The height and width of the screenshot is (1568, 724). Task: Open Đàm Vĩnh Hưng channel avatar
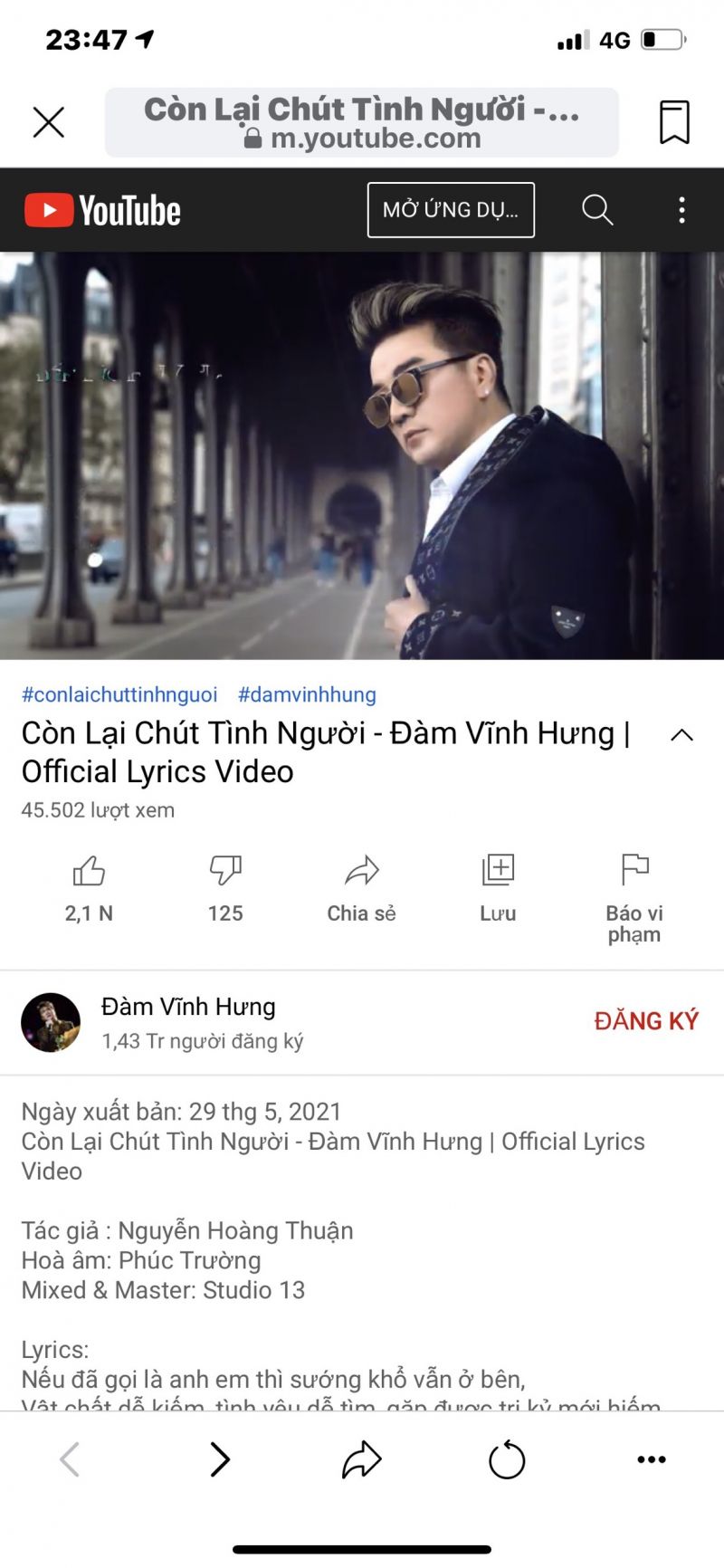(51, 1021)
